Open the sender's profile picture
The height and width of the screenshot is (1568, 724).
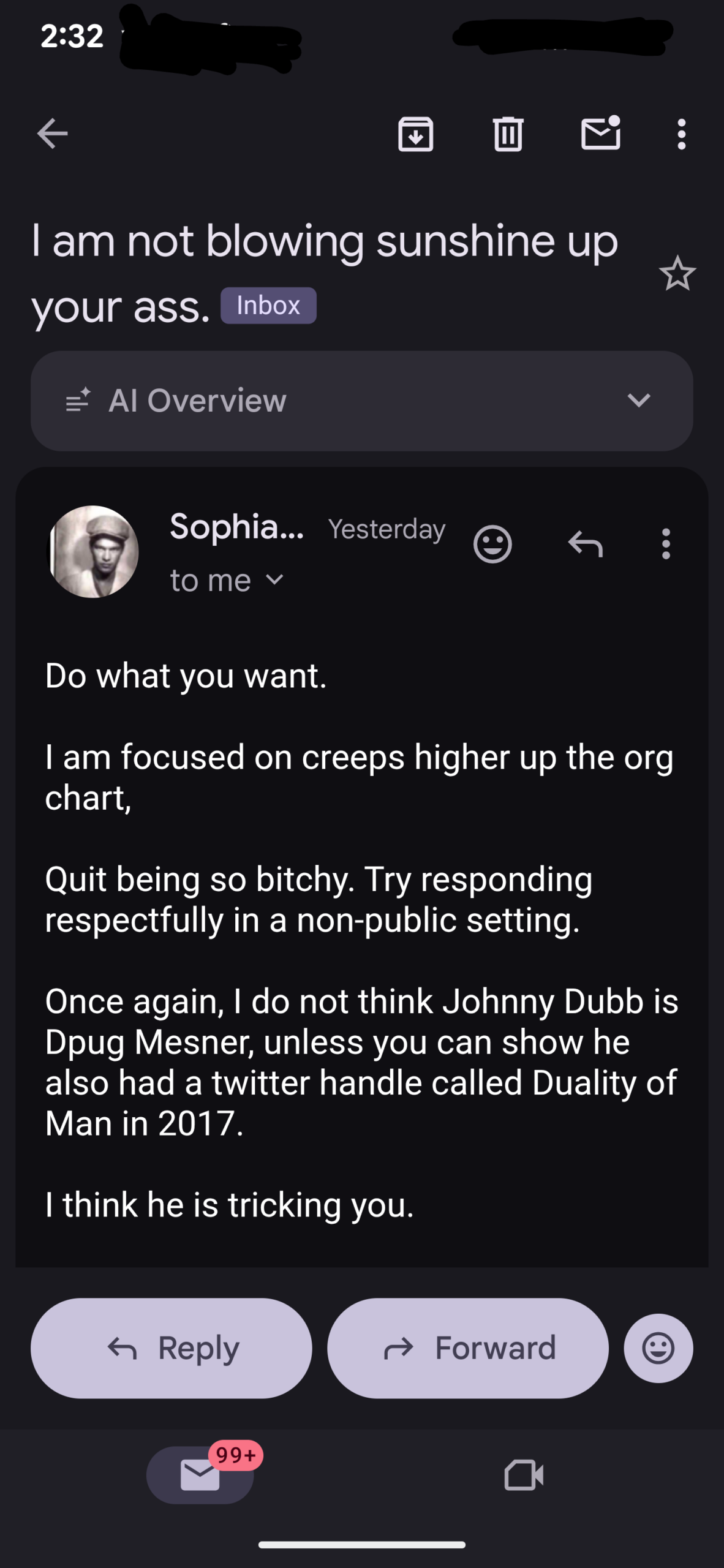93,551
